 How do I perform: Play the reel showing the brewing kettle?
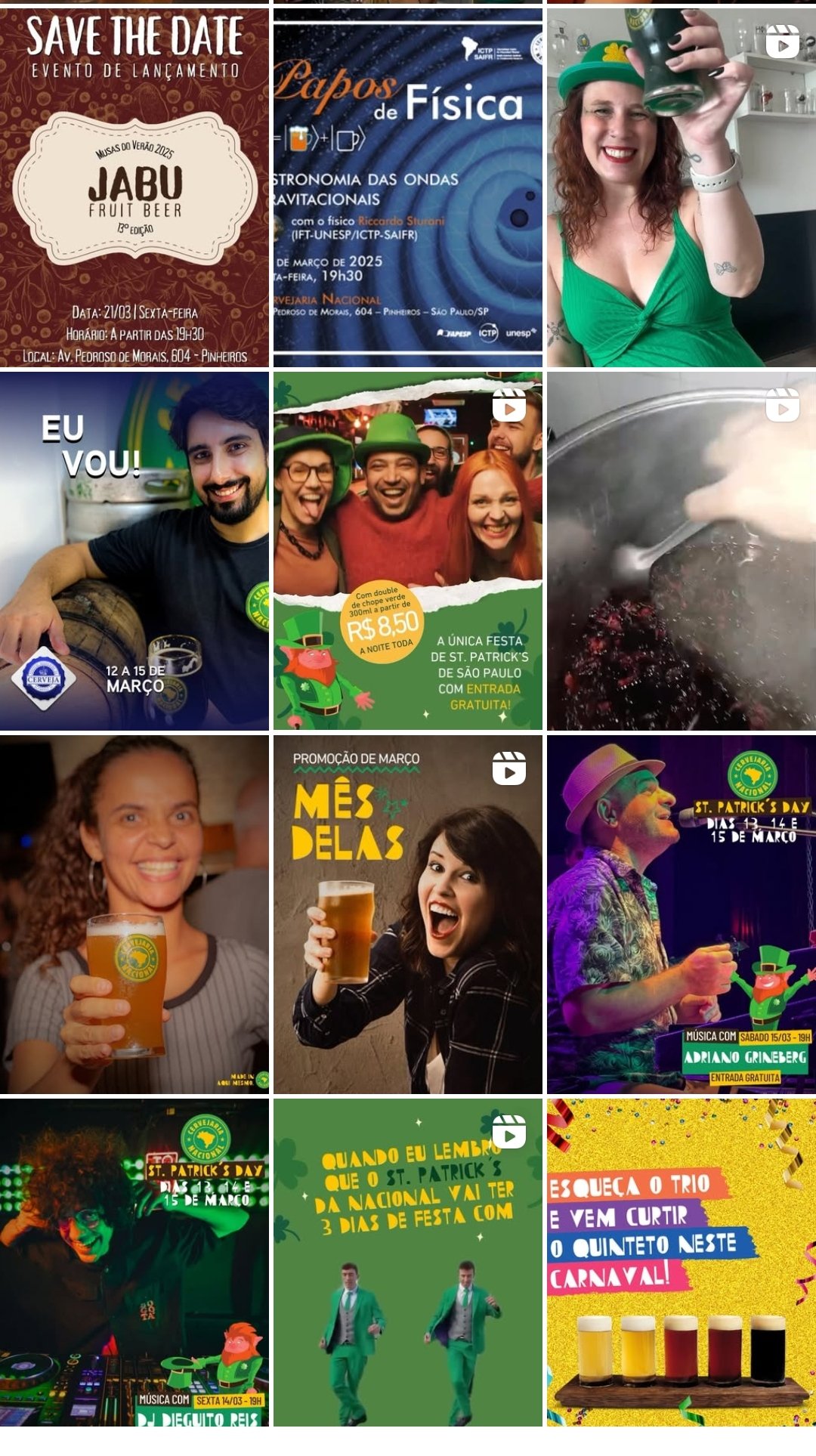pos(682,551)
